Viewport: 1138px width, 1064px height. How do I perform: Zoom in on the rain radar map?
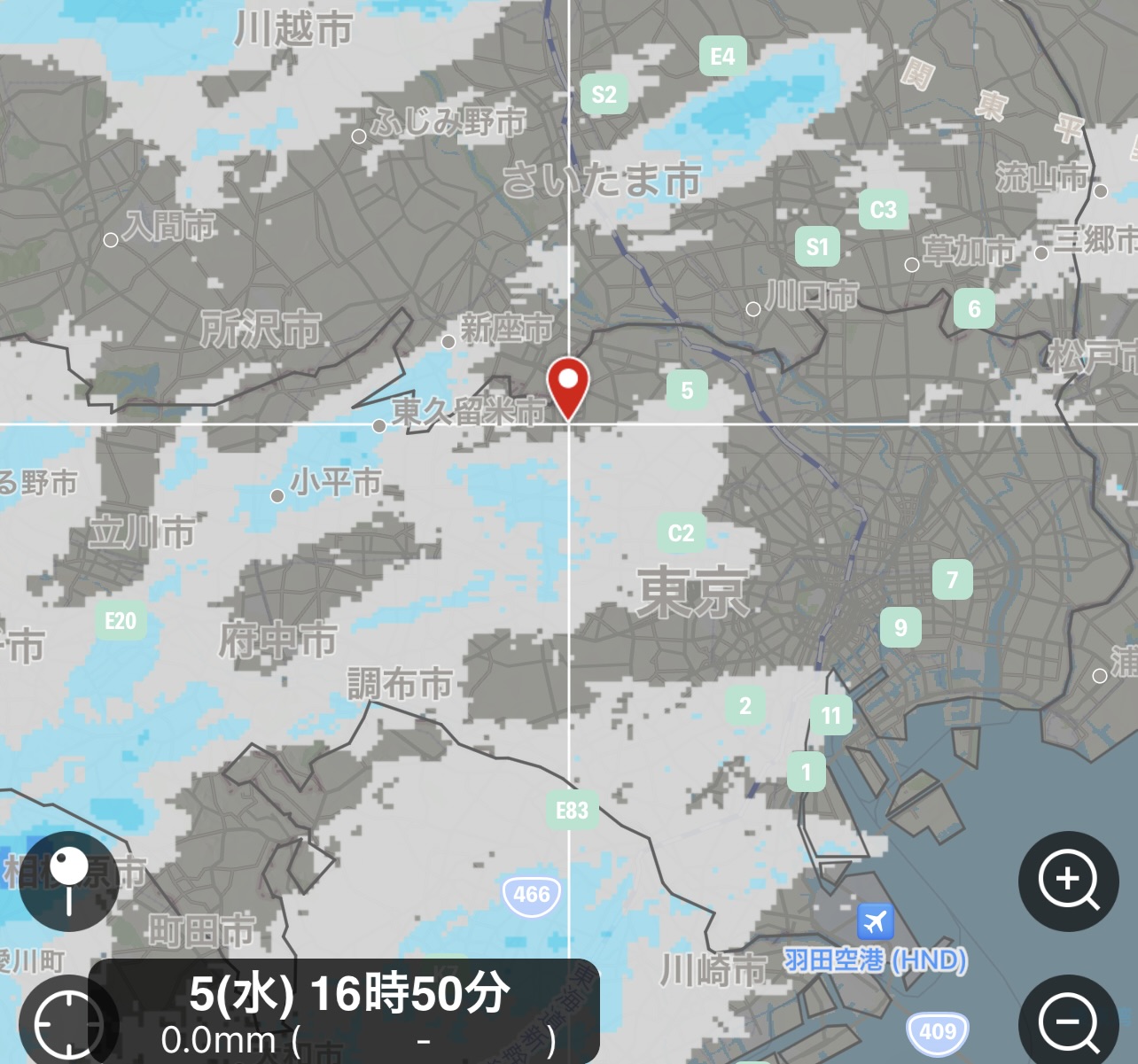(1068, 881)
